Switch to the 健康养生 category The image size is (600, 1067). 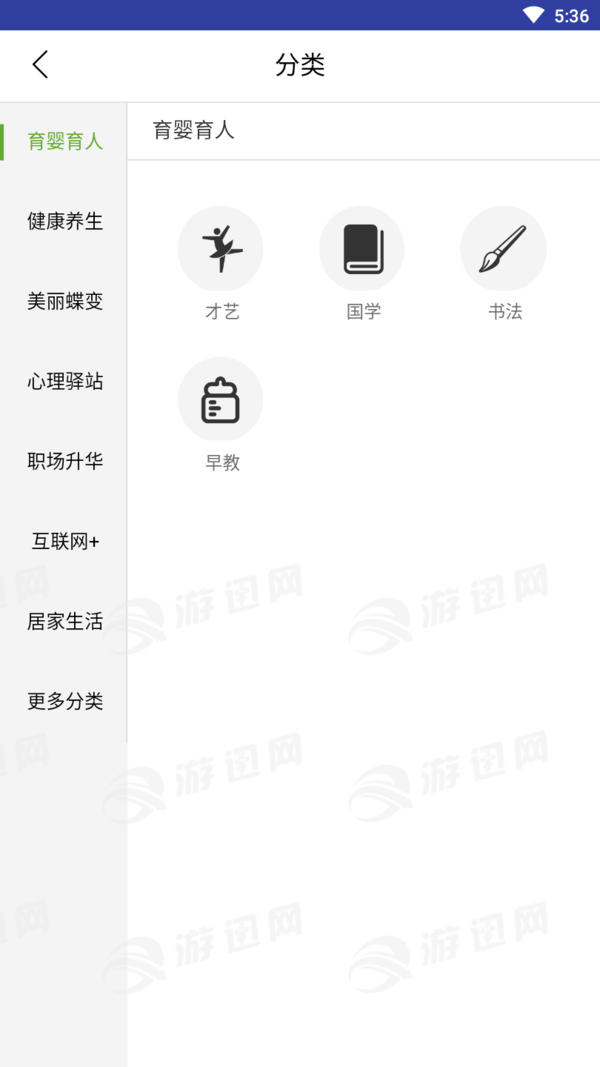coord(64,222)
